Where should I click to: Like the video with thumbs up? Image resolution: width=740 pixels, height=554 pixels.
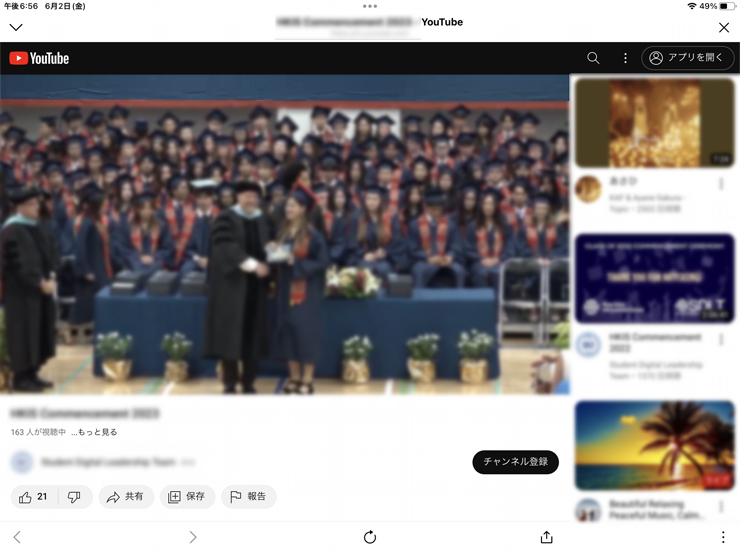(32, 497)
